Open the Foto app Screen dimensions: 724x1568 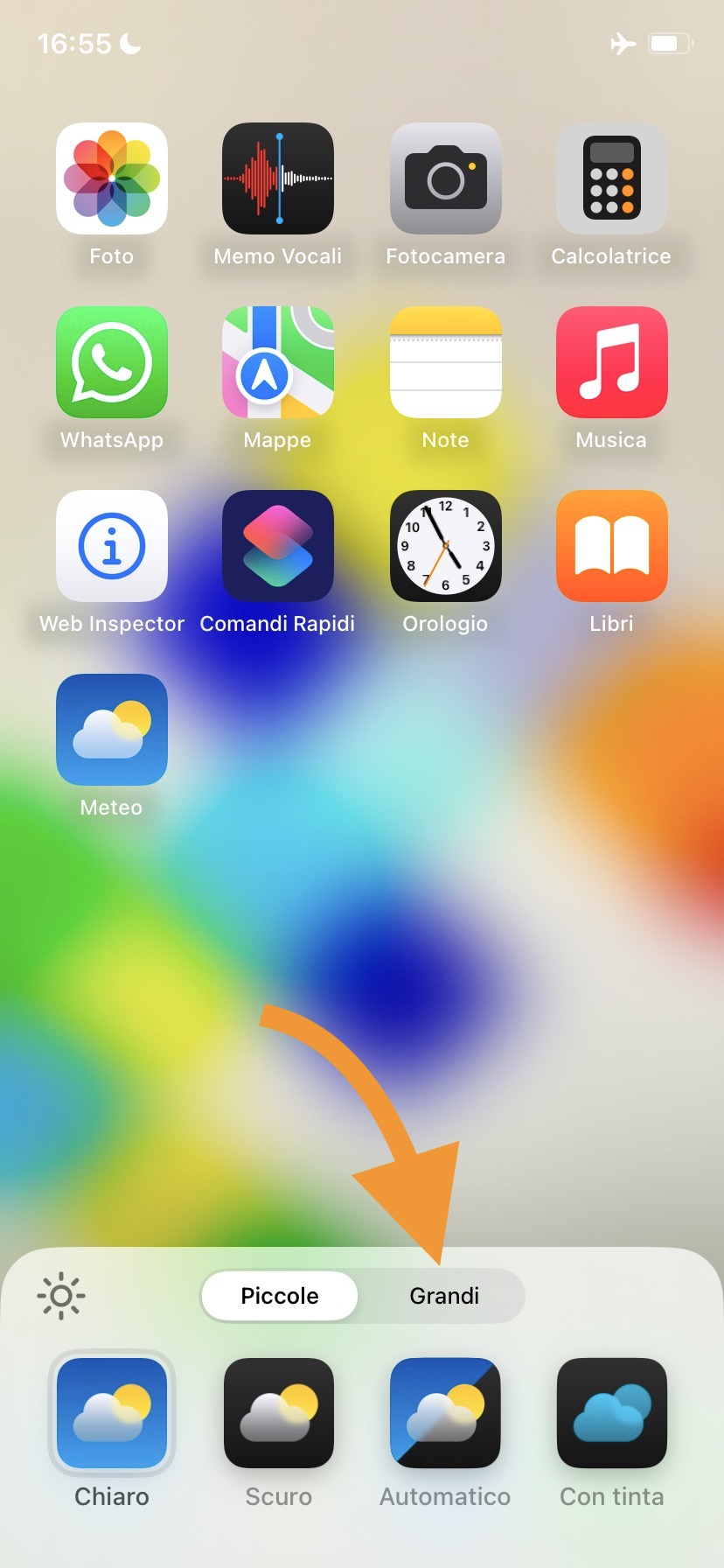112,178
